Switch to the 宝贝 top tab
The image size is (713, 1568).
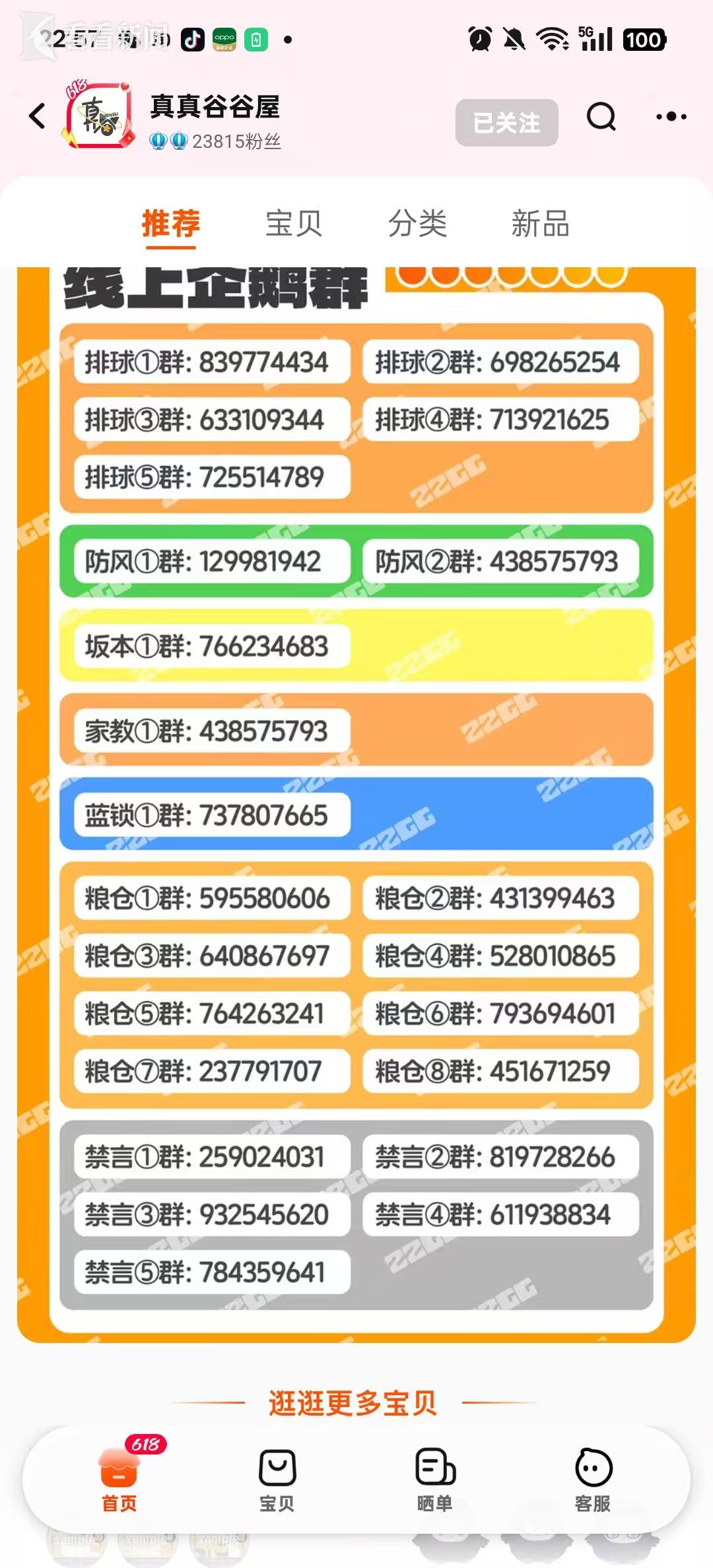(x=293, y=224)
